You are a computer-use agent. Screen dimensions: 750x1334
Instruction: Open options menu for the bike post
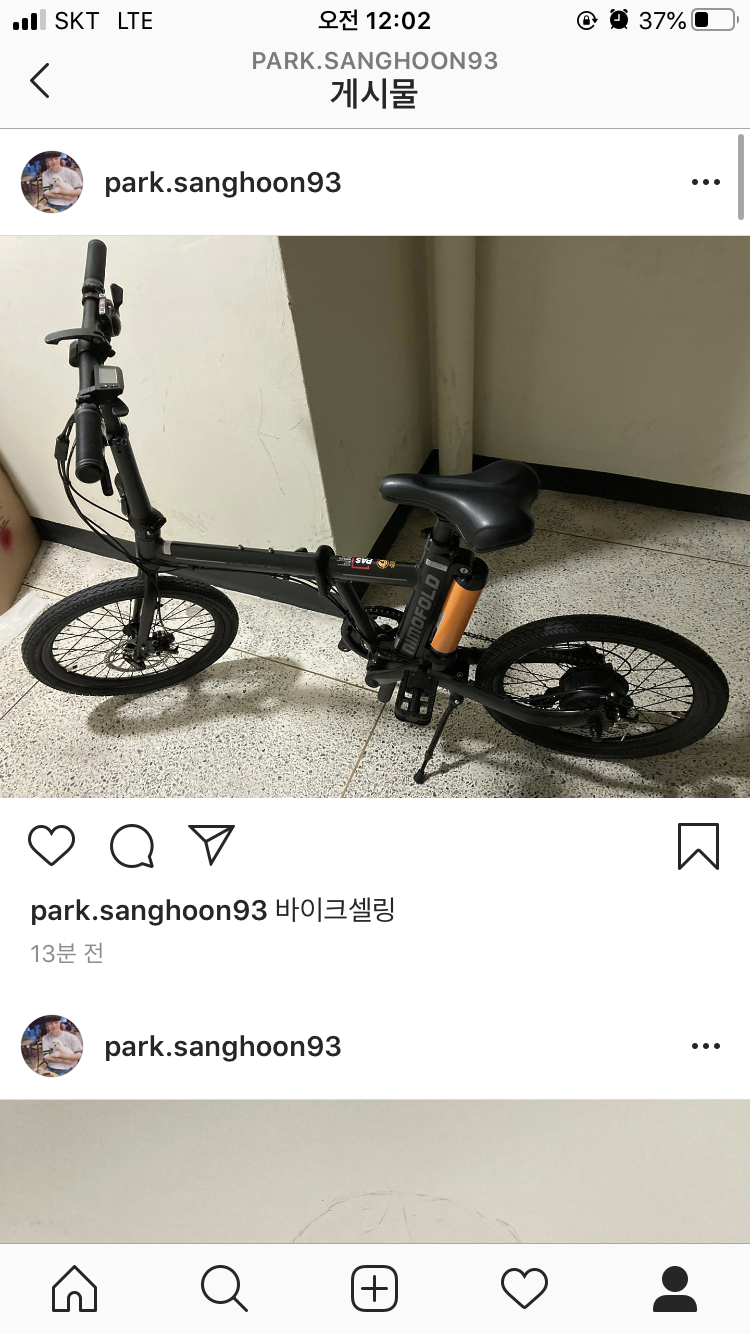coord(705,182)
